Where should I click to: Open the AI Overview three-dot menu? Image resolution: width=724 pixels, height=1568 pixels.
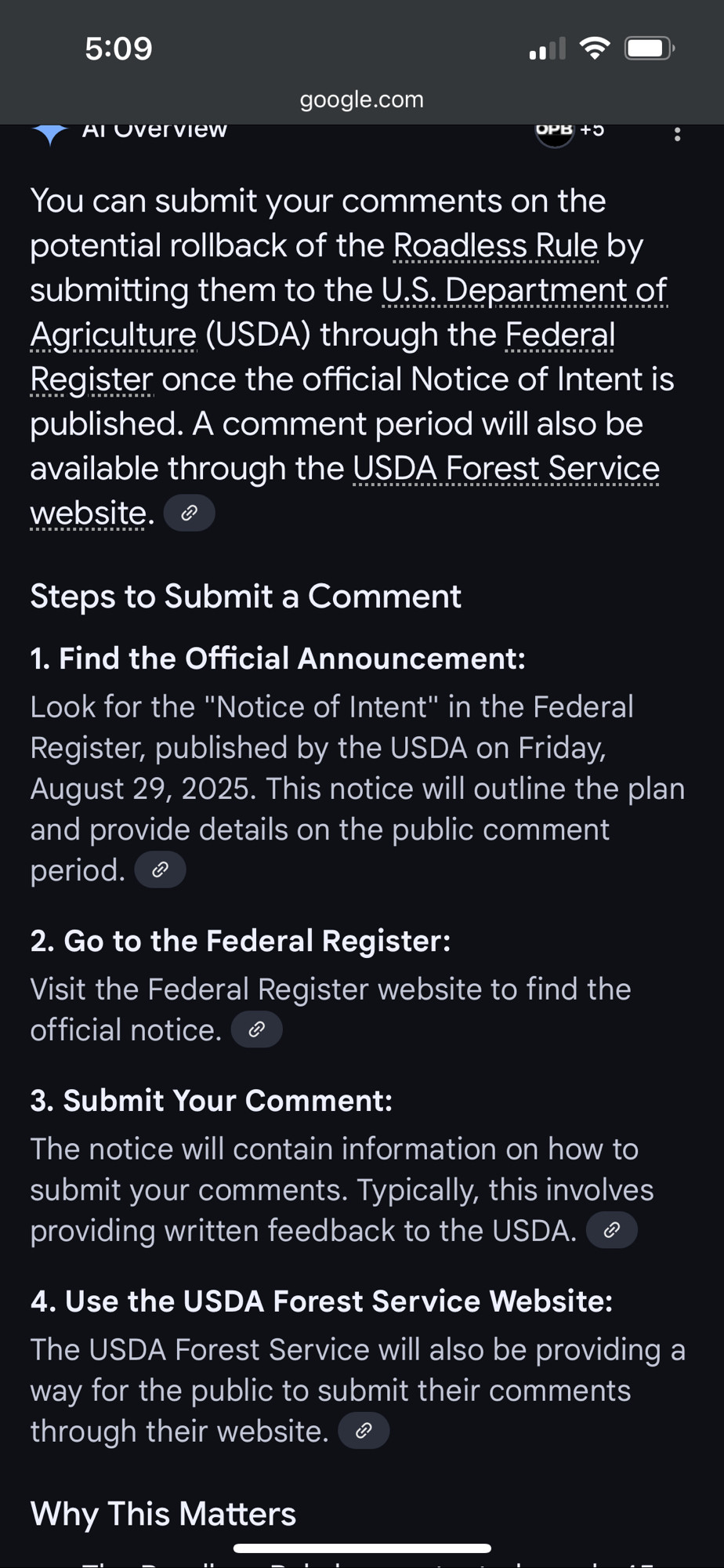(x=677, y=134)
